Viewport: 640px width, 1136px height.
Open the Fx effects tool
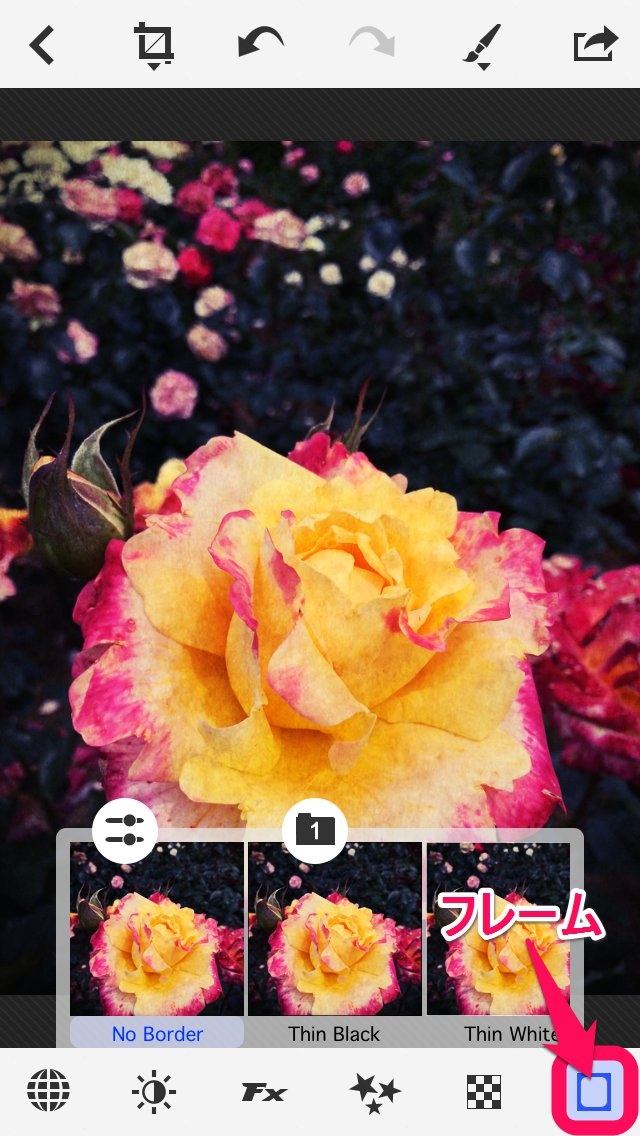pos(264,1092)
